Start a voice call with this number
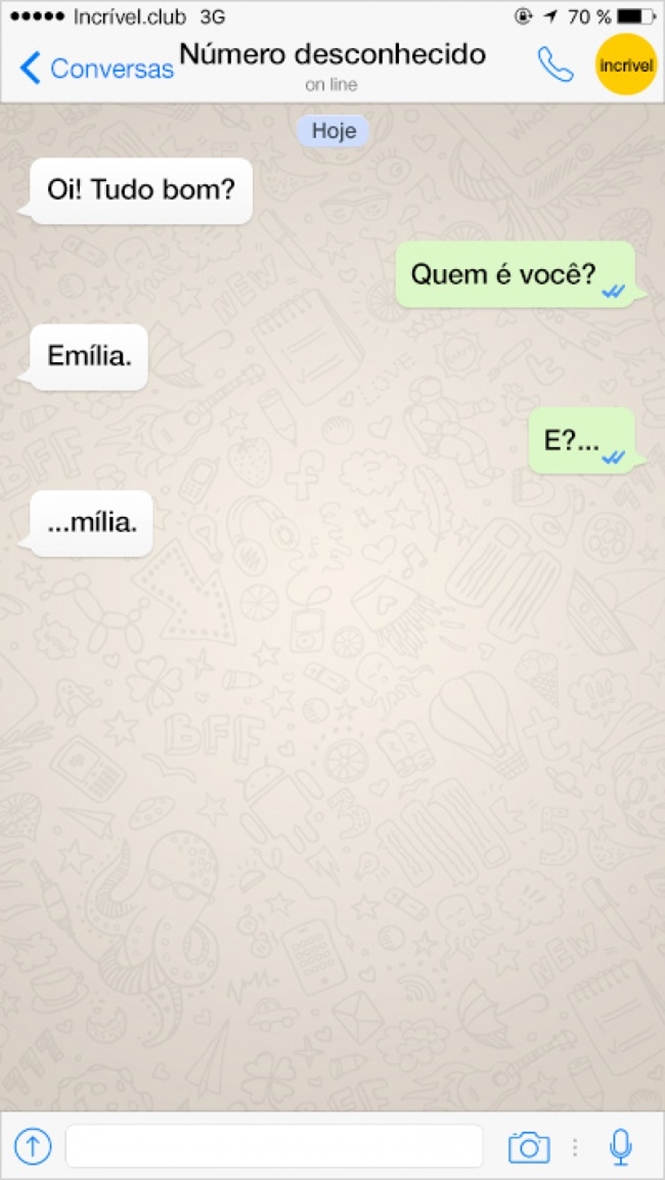This screenshot has height=1180, width=665. [555, 65]
